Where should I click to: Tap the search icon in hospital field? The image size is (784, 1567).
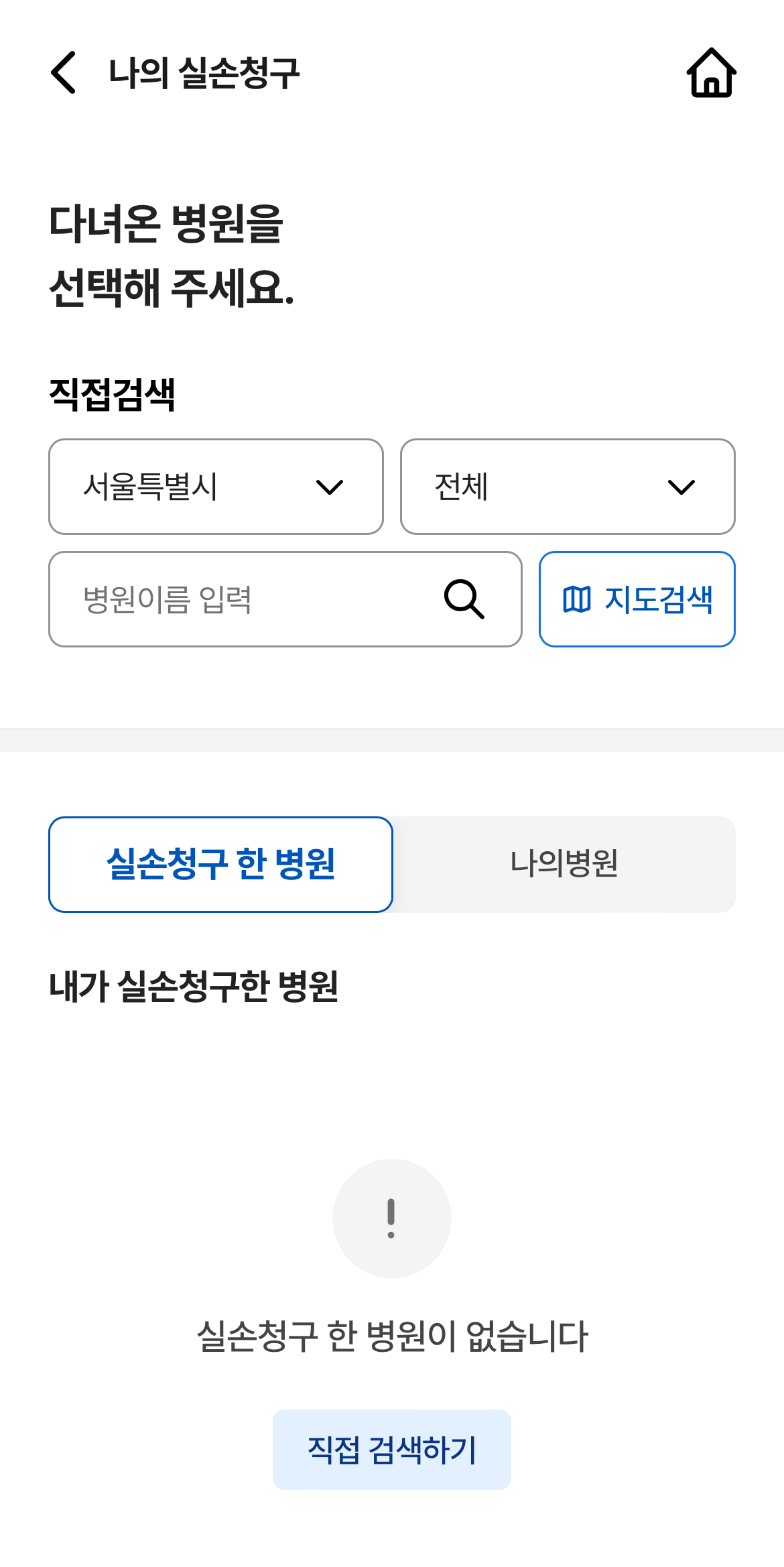pyautogui.click(x=464, y=599)
